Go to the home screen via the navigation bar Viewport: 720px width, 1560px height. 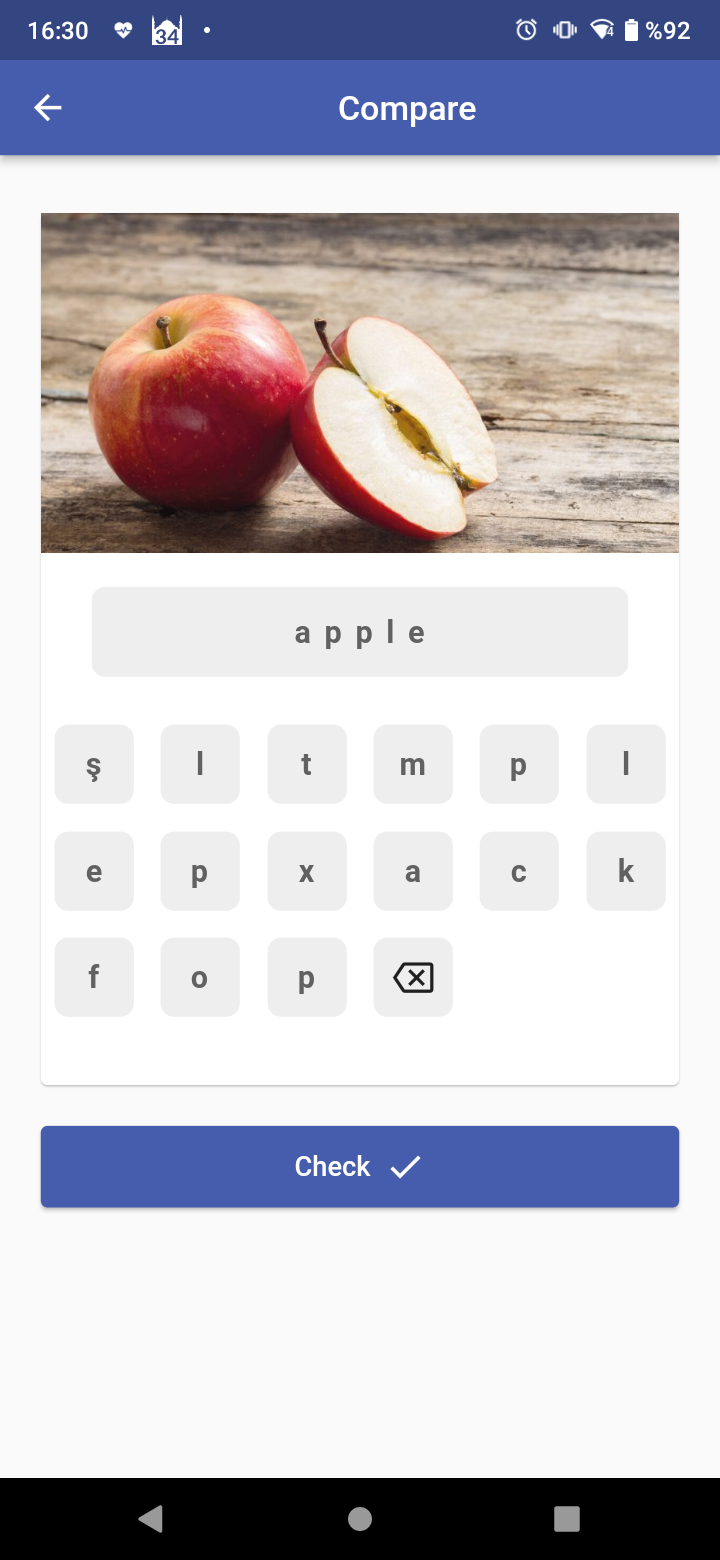(360, 1519)
